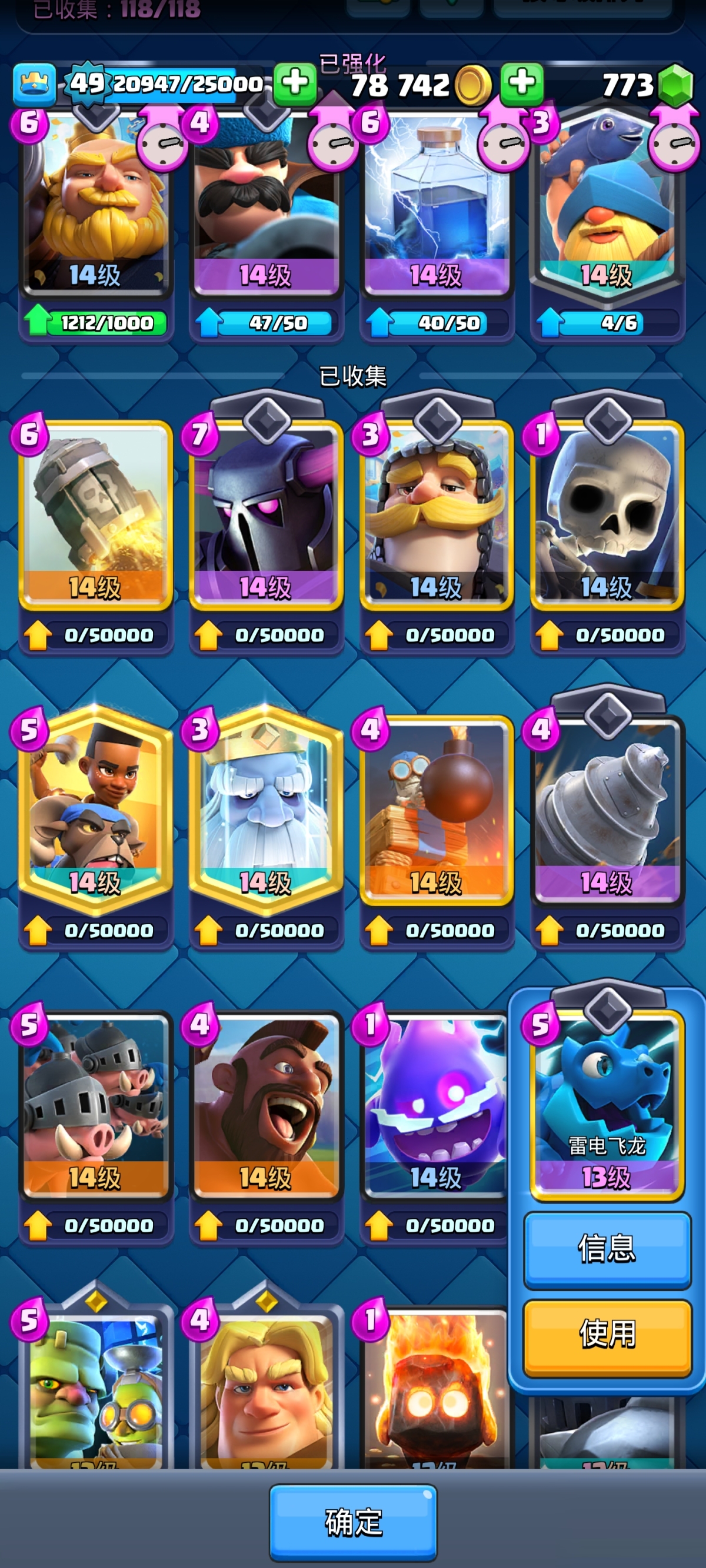Tap the king level crown icon

tap(34, 83)
